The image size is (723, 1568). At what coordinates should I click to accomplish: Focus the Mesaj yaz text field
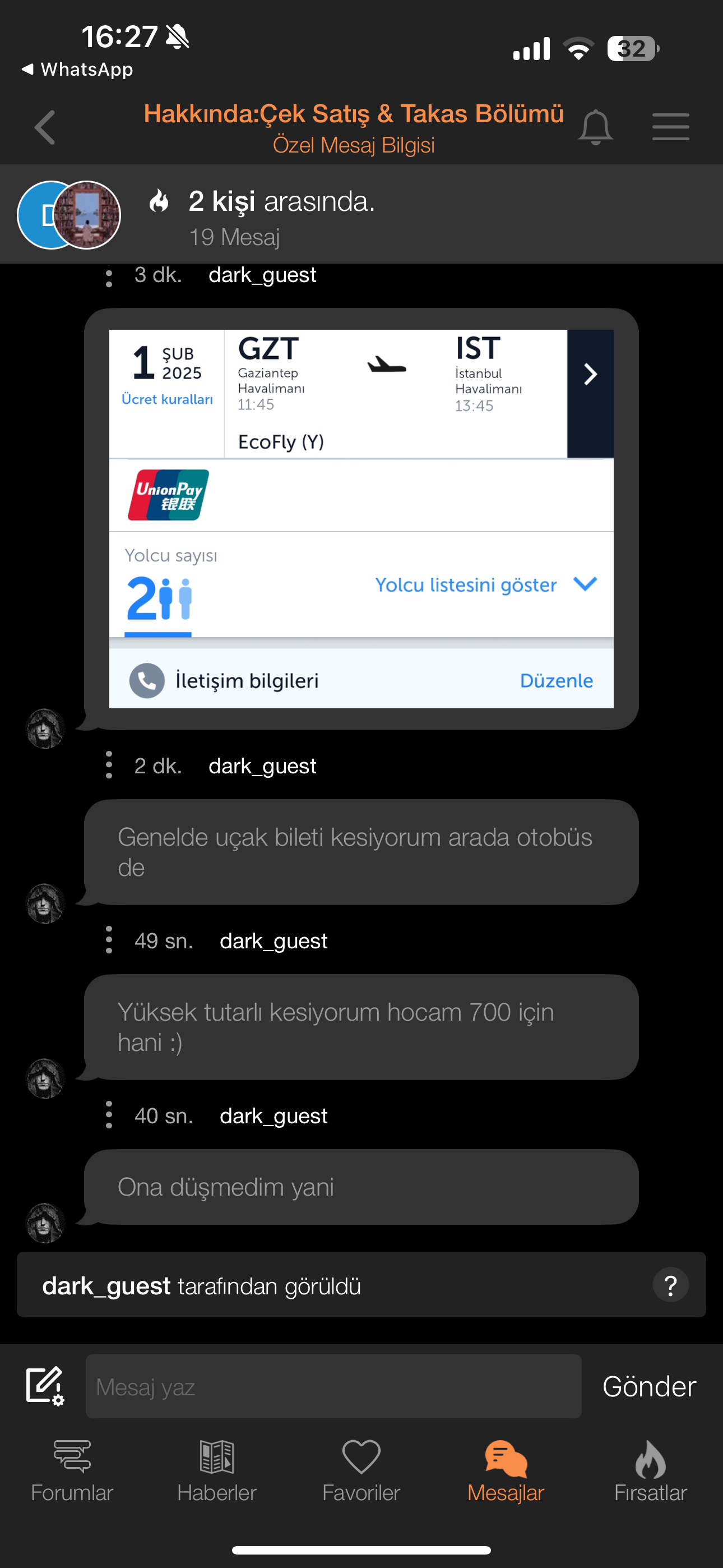click(333, 1387)
